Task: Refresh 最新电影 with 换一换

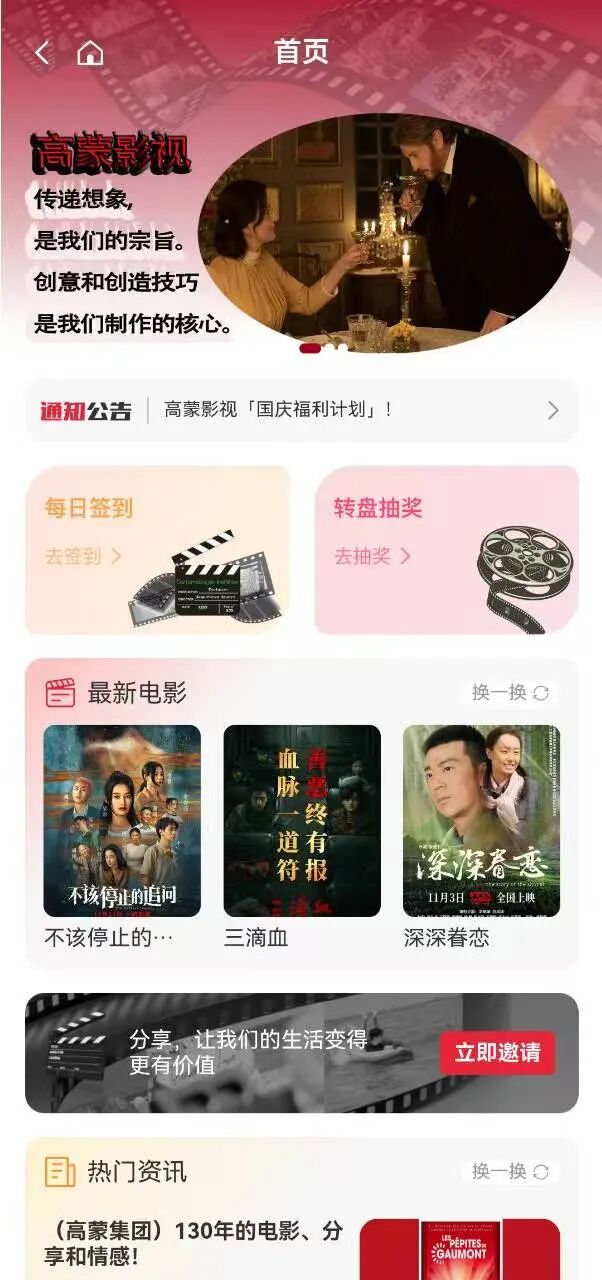Action: 511,693
